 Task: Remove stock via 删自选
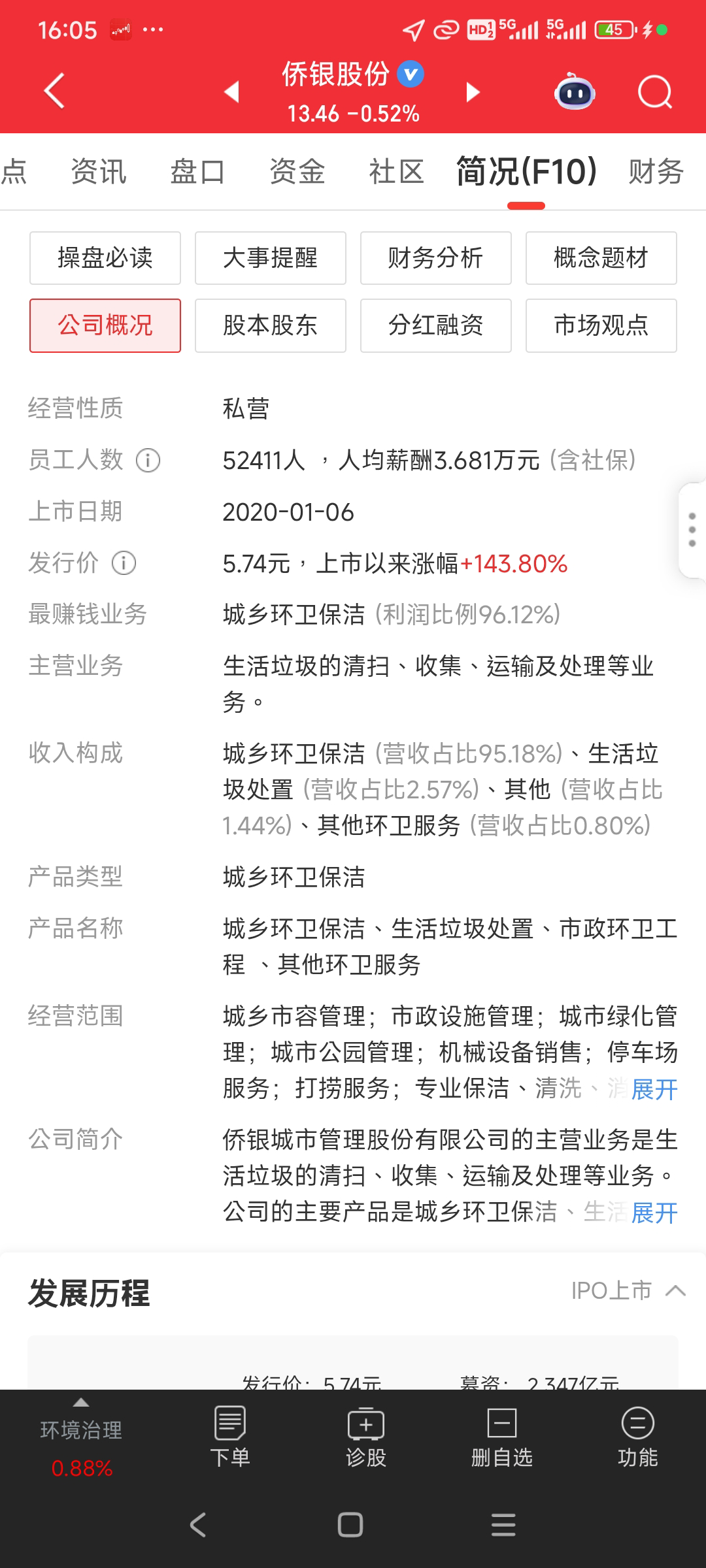point(502,1437)
